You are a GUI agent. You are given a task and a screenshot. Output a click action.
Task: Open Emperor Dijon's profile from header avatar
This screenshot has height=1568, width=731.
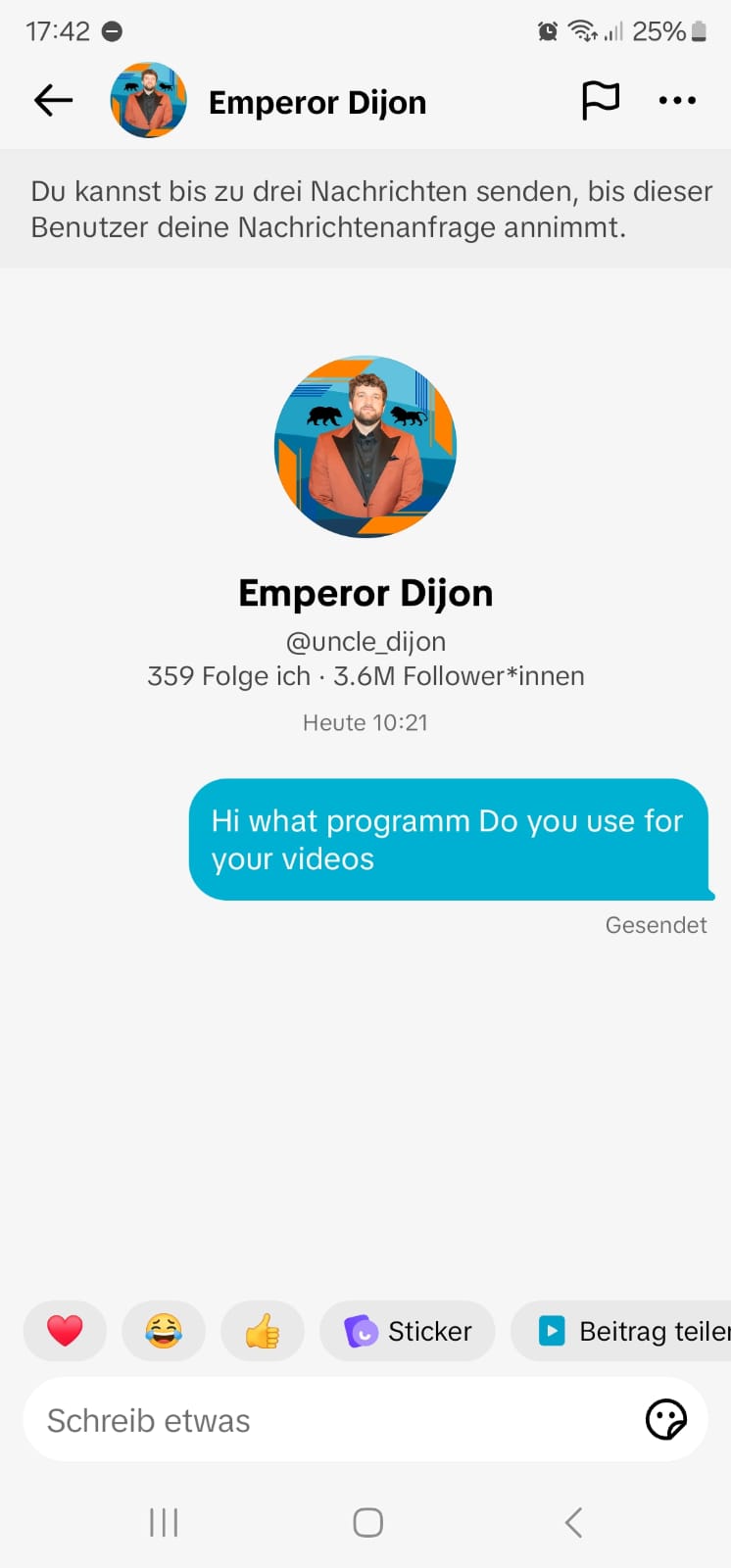point(148,100)
